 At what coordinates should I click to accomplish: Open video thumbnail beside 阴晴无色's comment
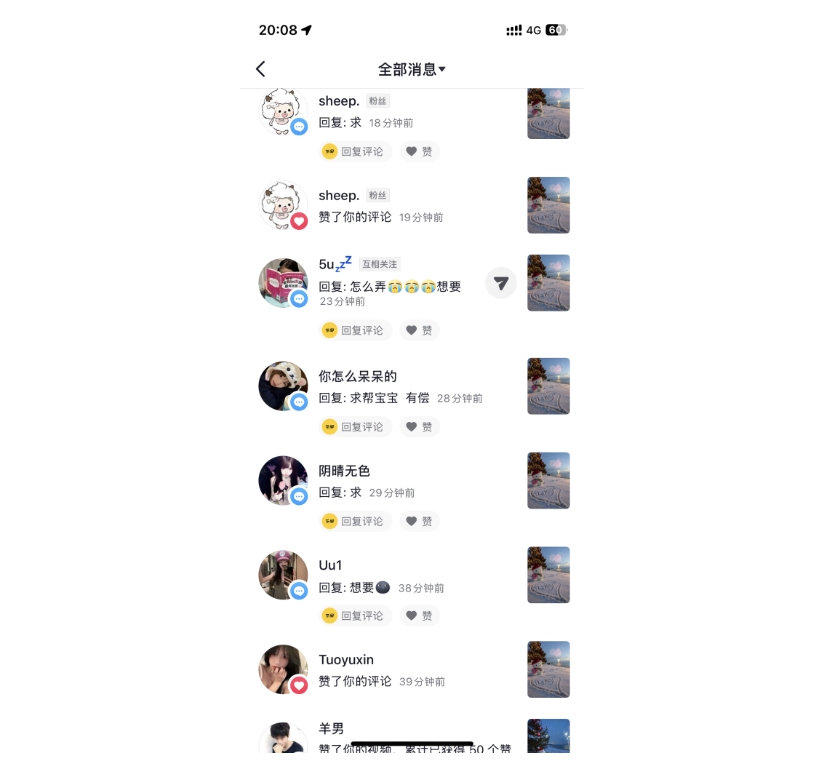(x=548, y=480)
